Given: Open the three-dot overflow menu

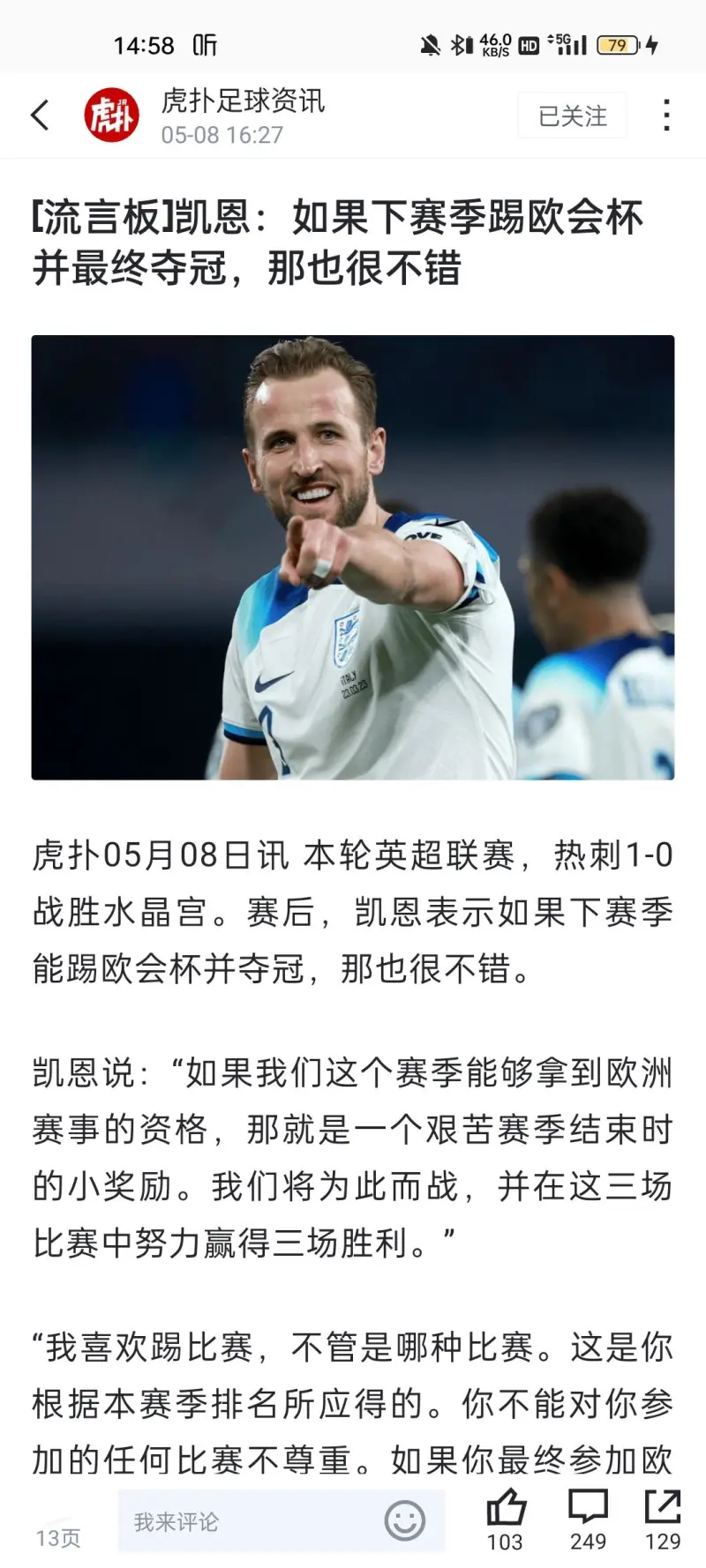Looking at the screenshot, I should 666,116.
